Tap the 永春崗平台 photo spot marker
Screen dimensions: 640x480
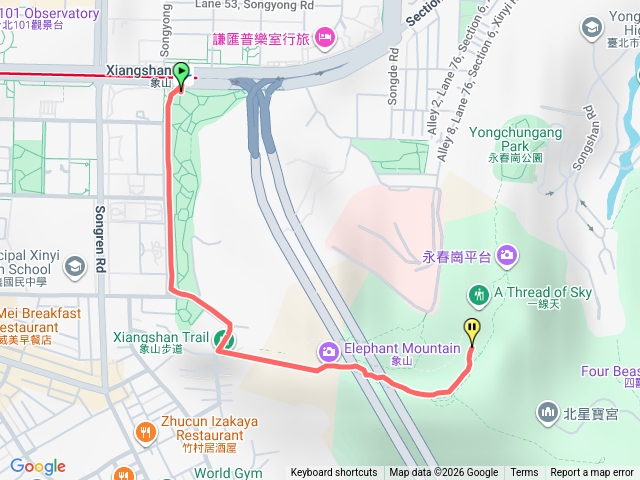507,256
